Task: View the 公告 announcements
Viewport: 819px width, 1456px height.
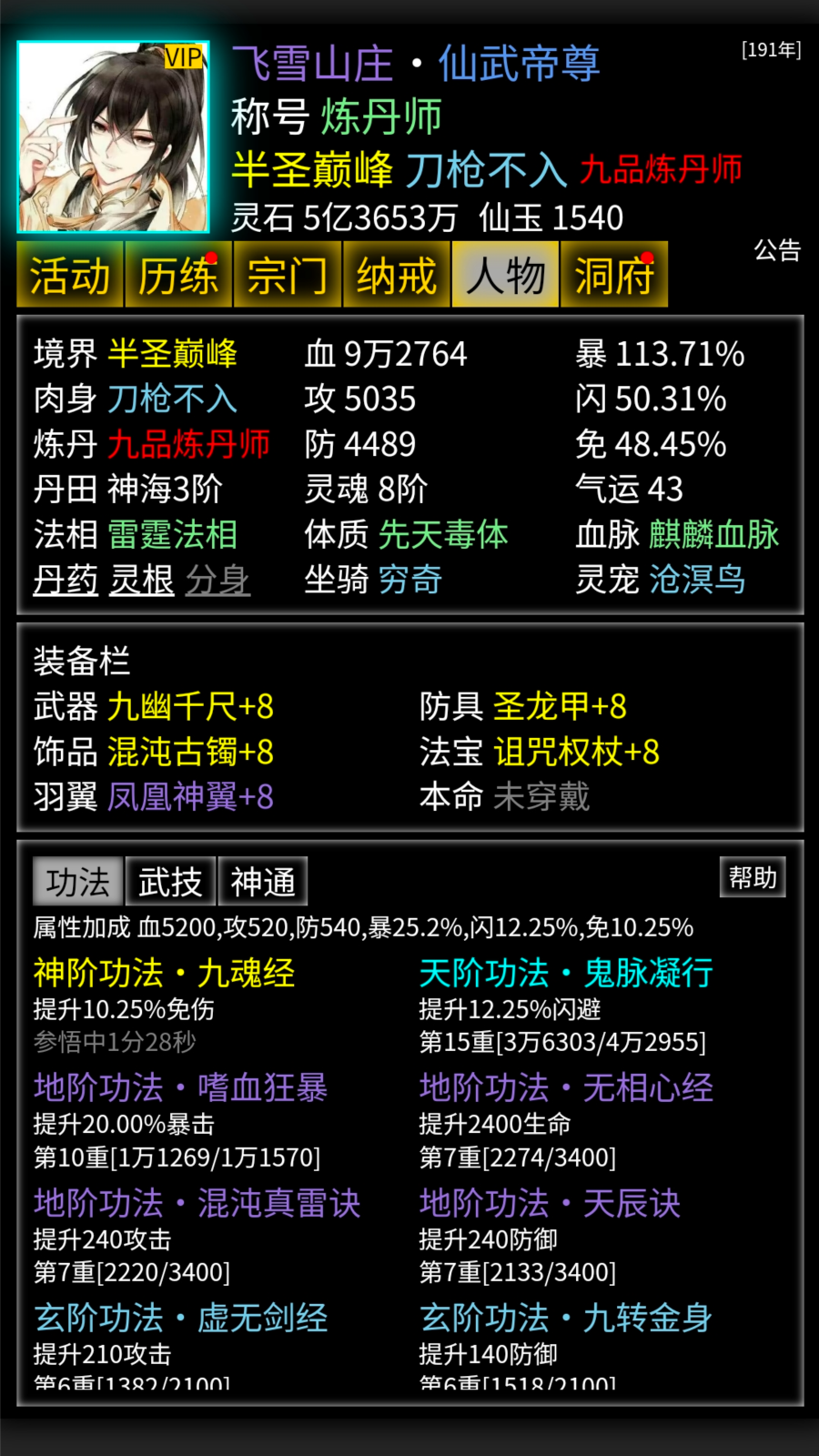Action: (777, 250)
